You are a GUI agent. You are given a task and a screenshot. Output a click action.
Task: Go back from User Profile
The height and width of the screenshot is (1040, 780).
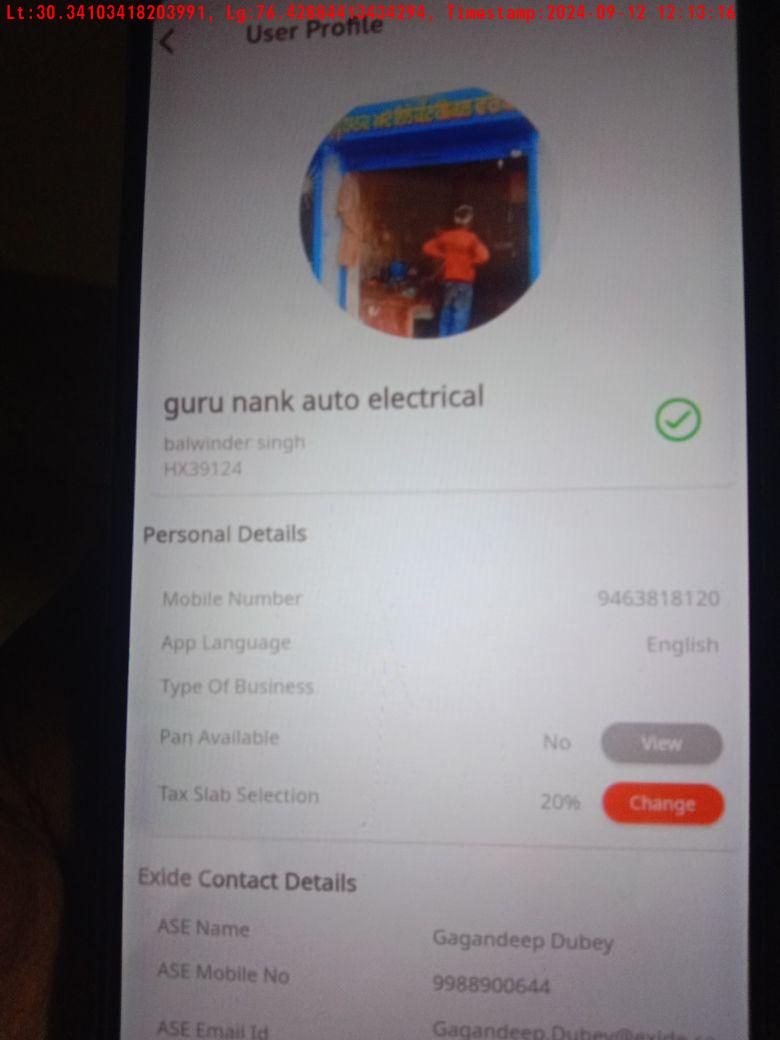click(x=167, y=42)
